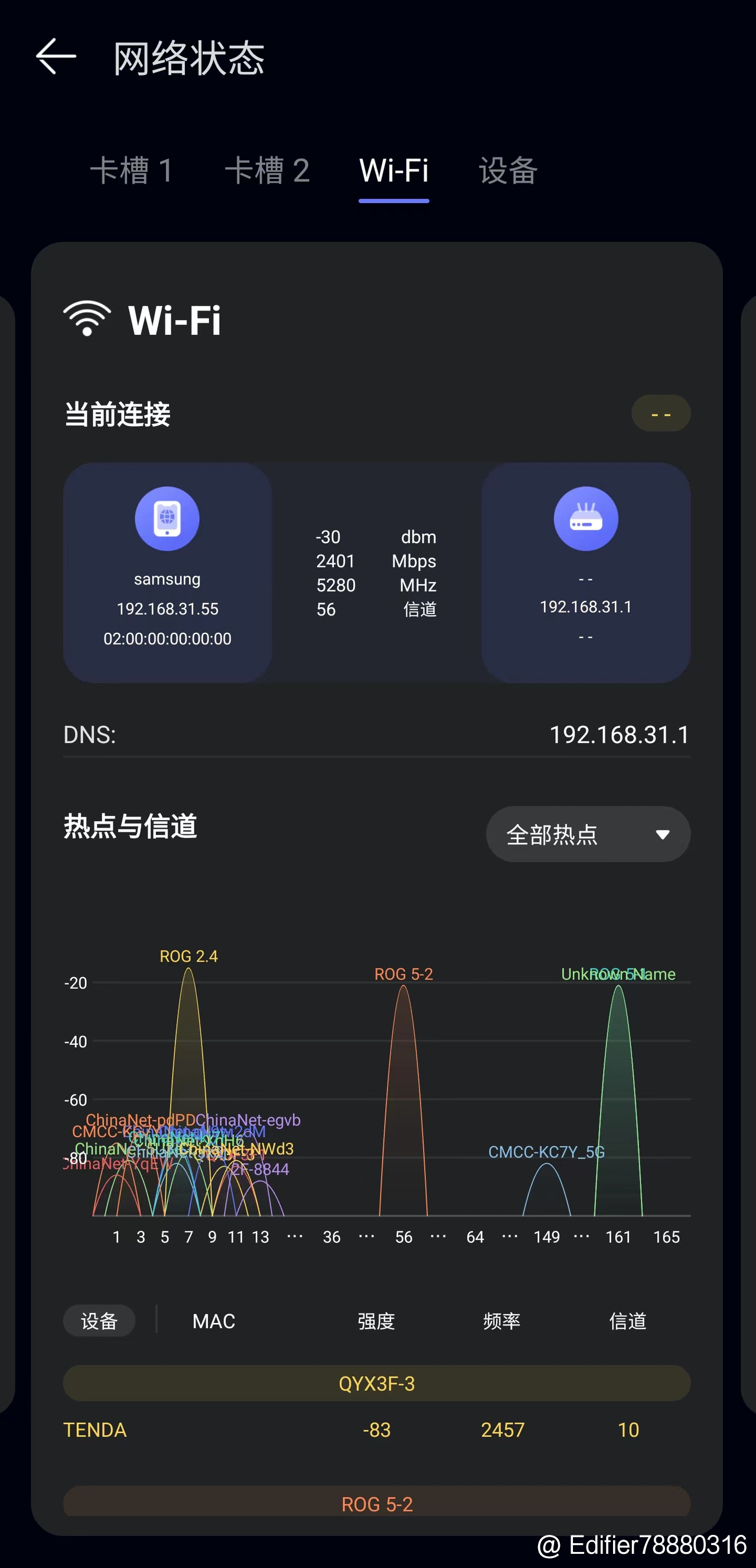Switch to the 卡槽 1 tab
The height and width of the screenshot is (1568, 756).
point(132,171)
